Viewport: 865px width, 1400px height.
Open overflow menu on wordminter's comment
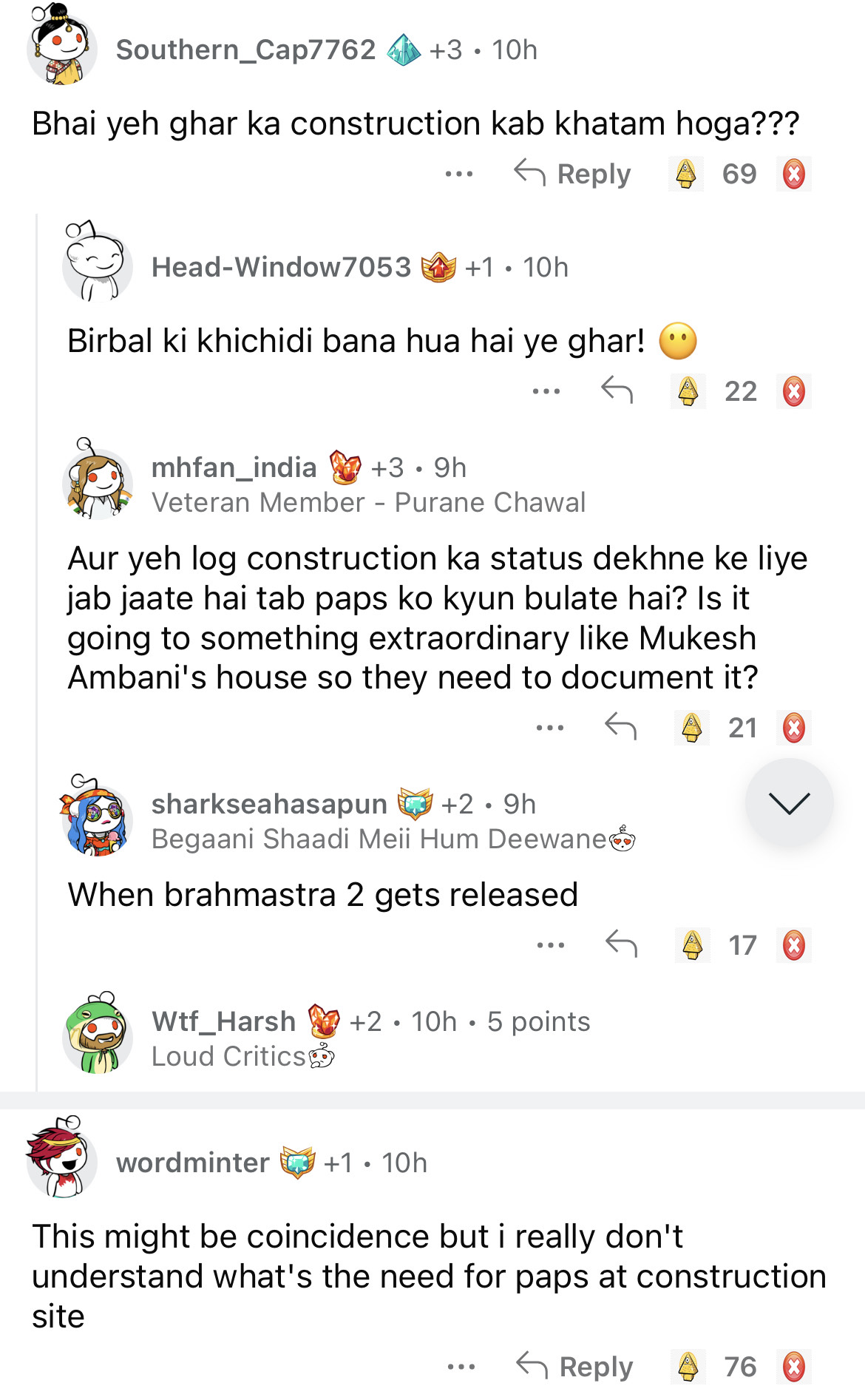coord(461,1367)
